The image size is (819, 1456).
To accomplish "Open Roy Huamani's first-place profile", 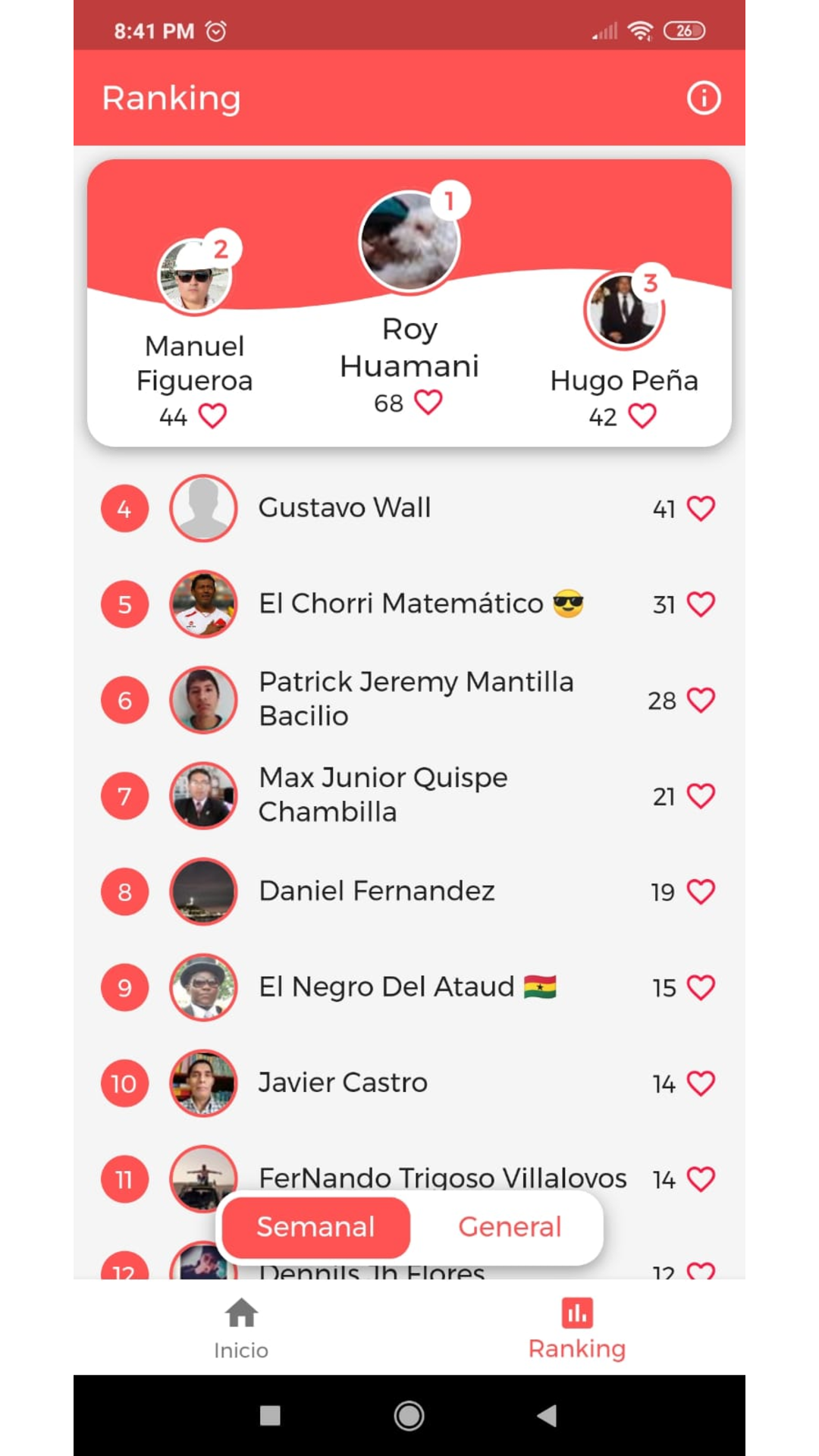I will point(409,241).
